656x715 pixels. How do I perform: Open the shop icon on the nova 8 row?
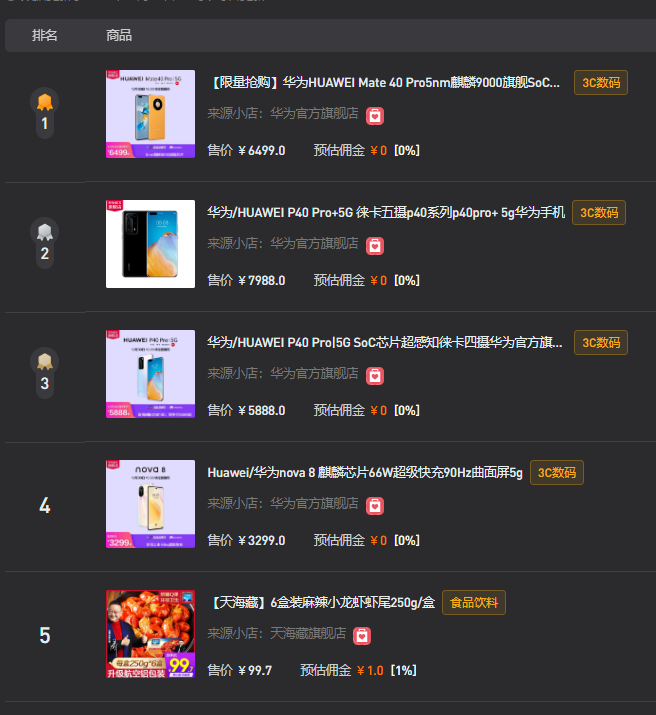click(x=374, y=505)
